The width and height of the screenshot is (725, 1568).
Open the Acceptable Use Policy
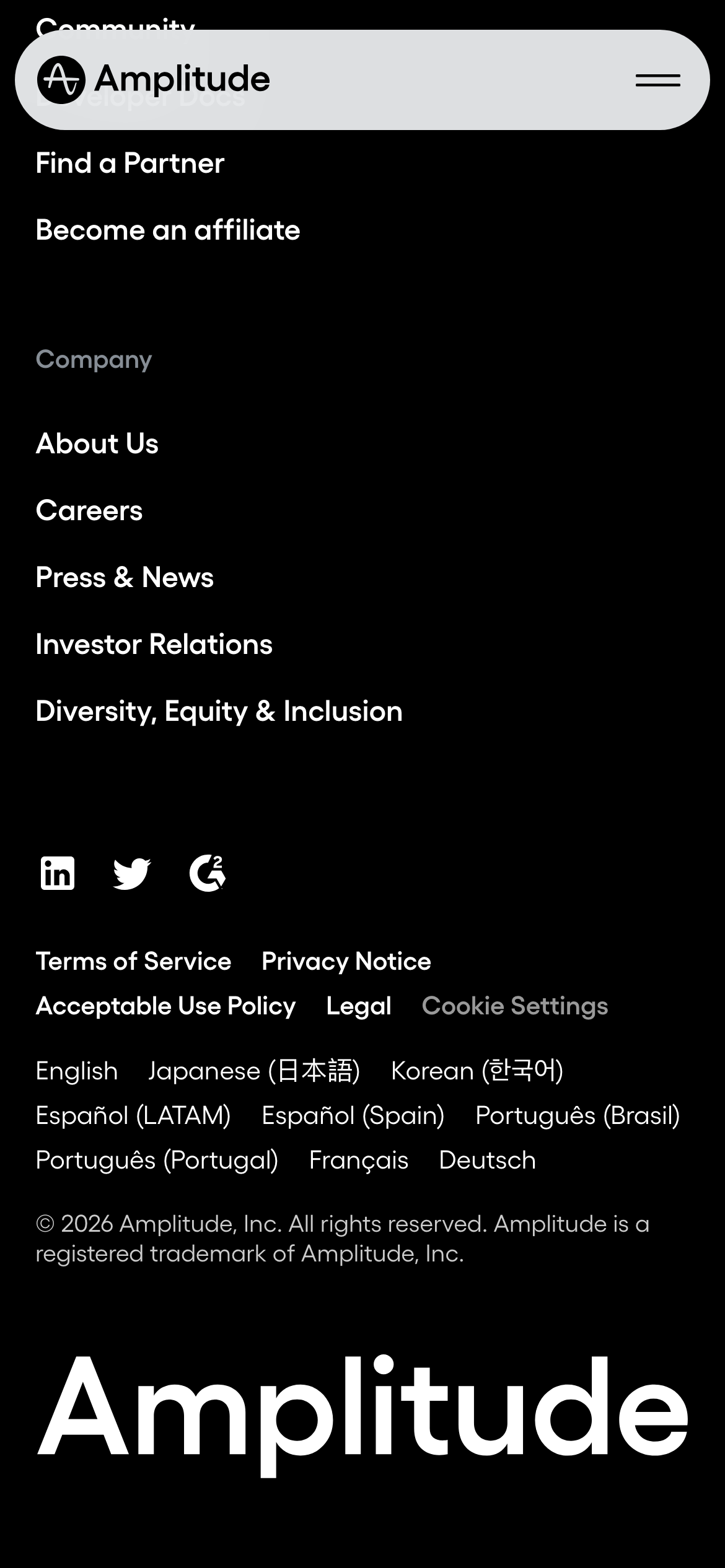click(166, 1006)
